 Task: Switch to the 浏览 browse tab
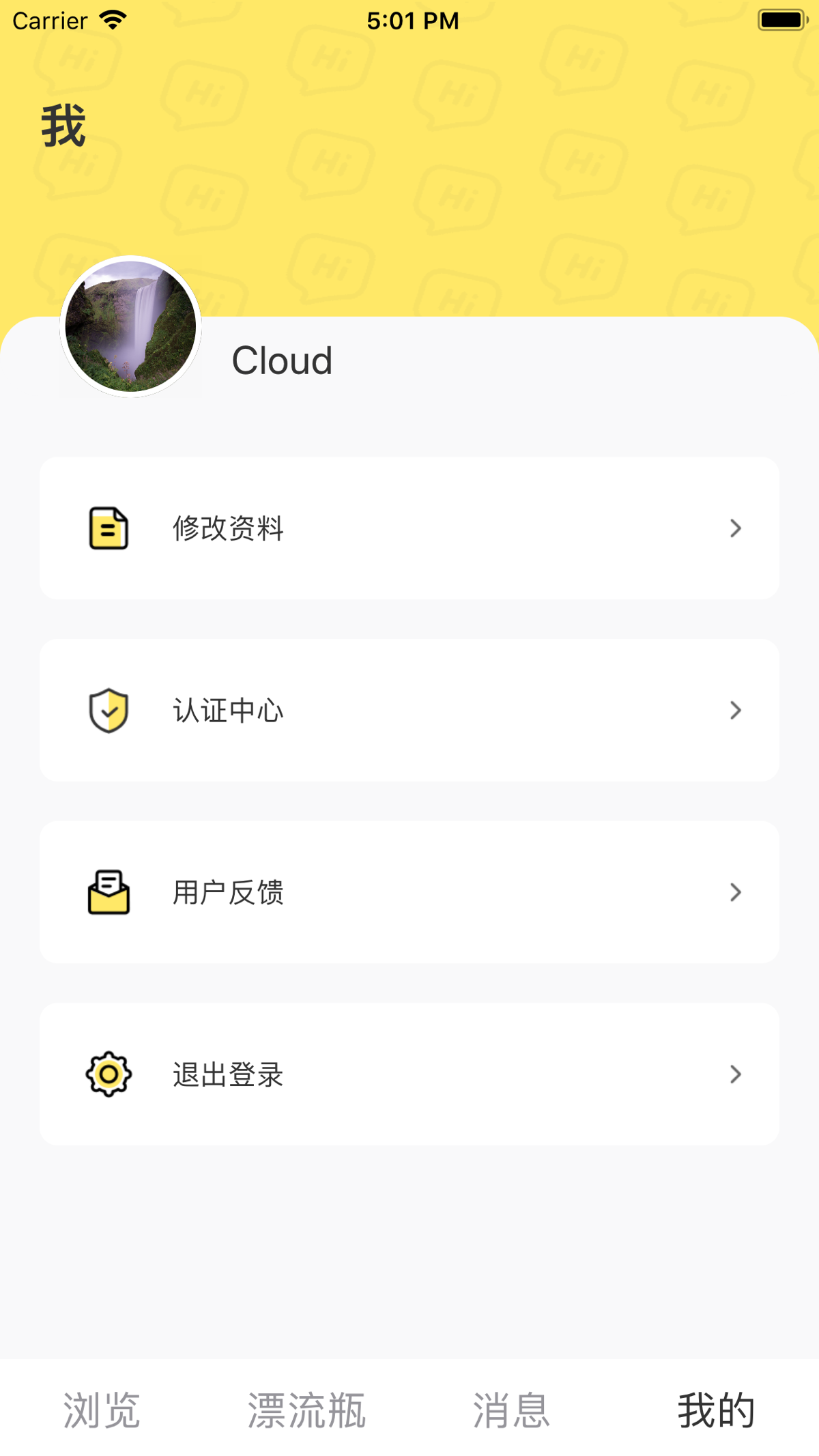pos(102,1410)
